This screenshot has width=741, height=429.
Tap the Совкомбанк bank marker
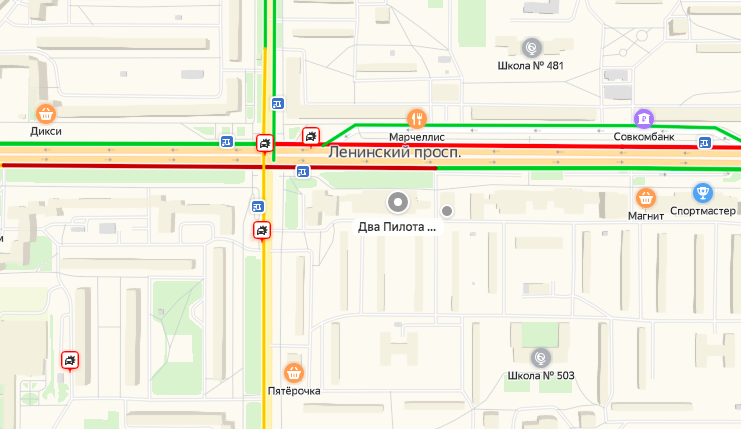click(x=644, y=119)
